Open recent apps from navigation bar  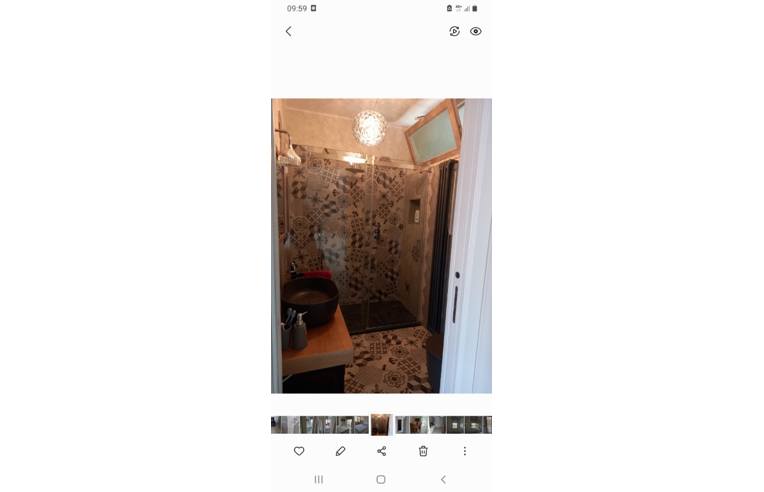coord(319,479)
